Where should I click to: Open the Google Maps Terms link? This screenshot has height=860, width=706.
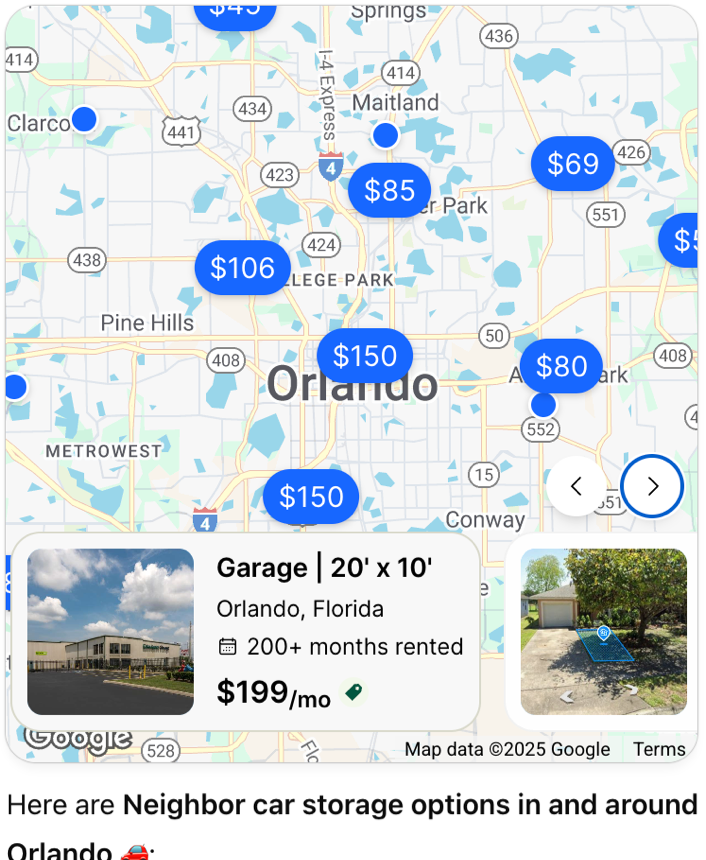[x=659, y=749]
